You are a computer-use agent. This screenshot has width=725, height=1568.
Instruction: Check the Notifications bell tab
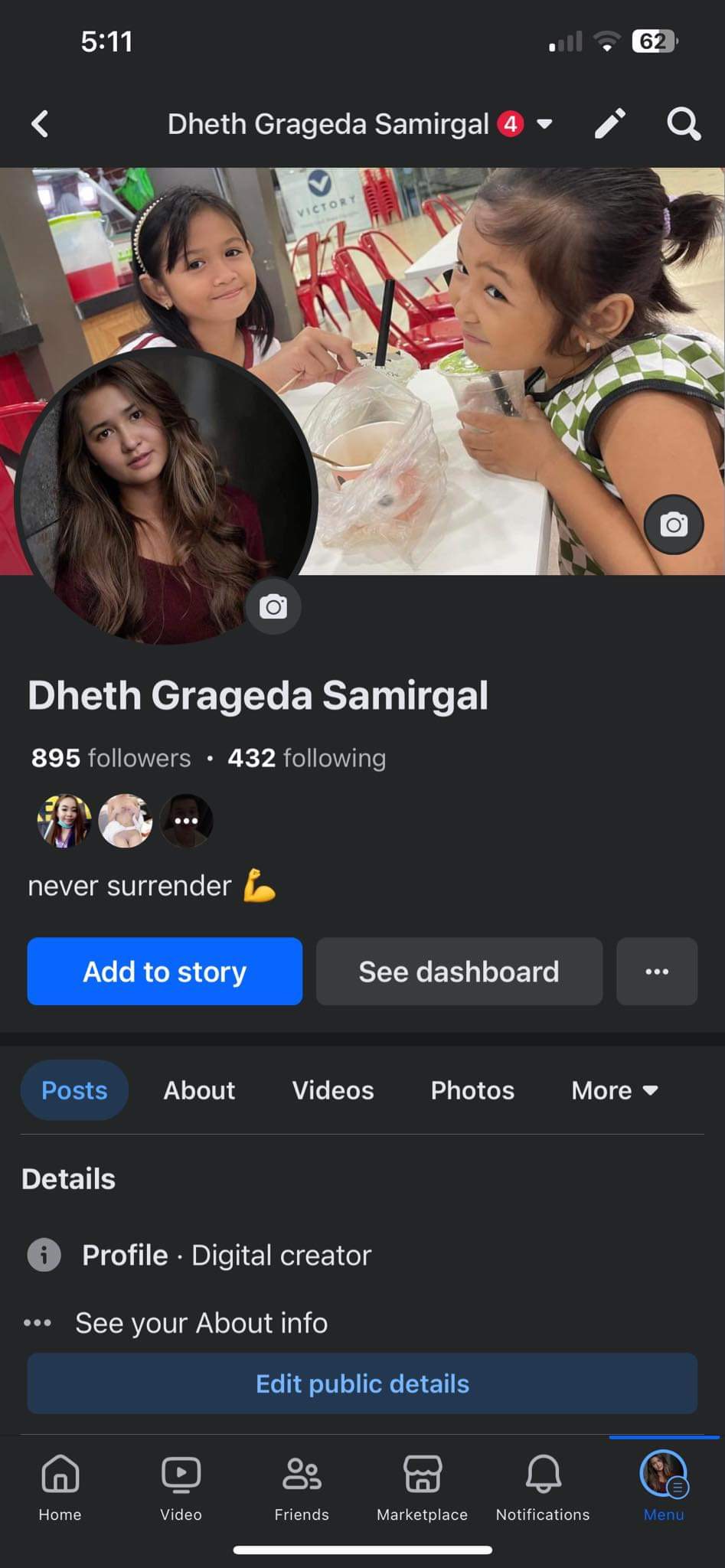[x=543, y=1487]
